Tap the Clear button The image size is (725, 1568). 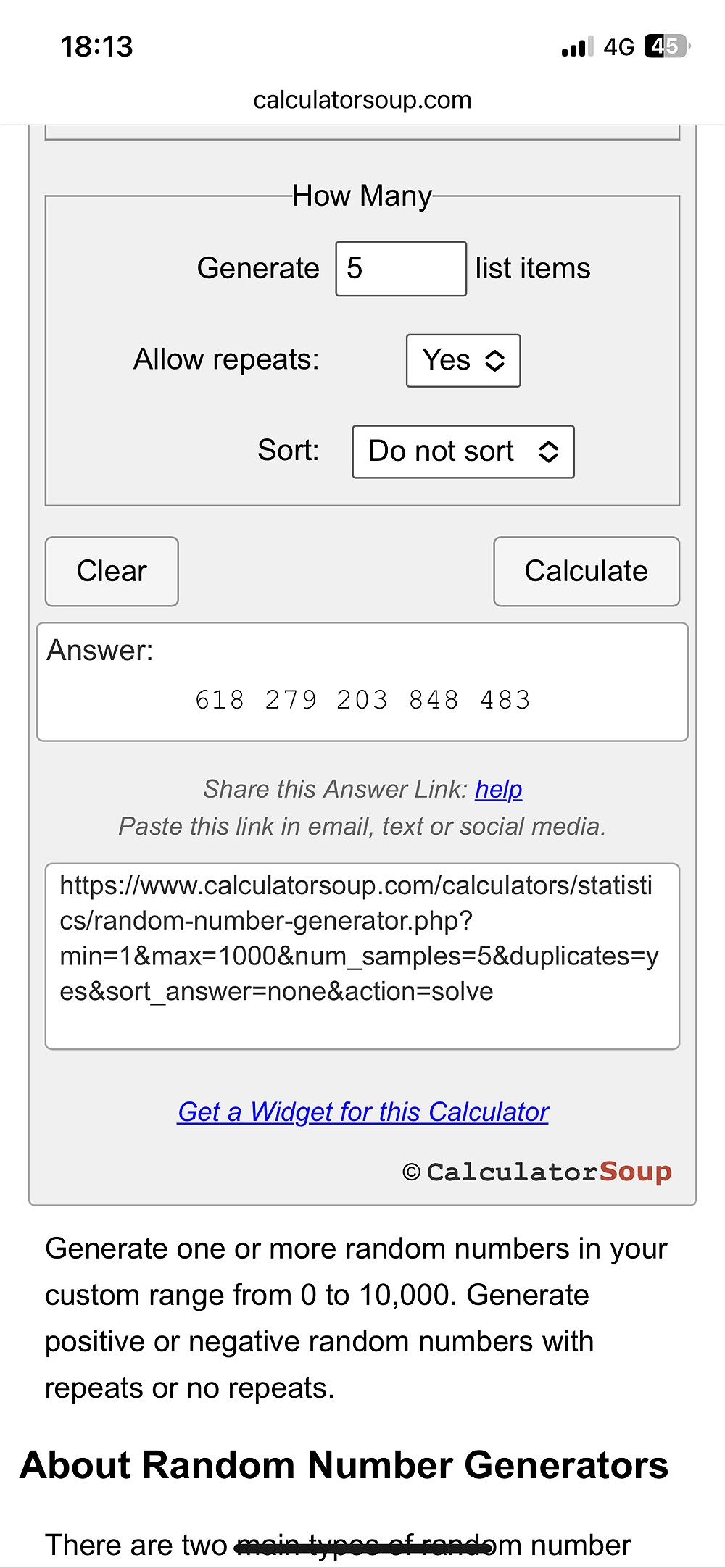(112, 572)
